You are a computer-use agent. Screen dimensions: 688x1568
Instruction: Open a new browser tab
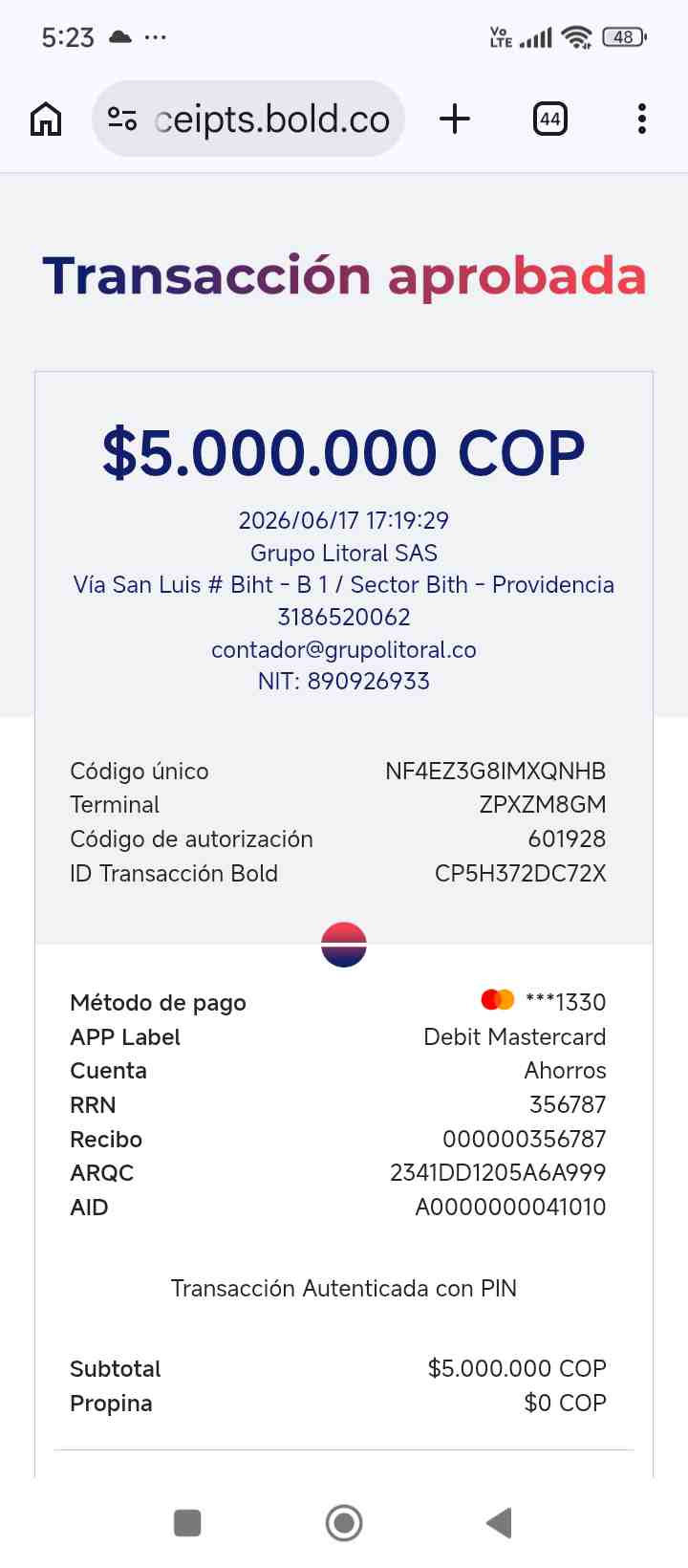(x=455, y=120)
